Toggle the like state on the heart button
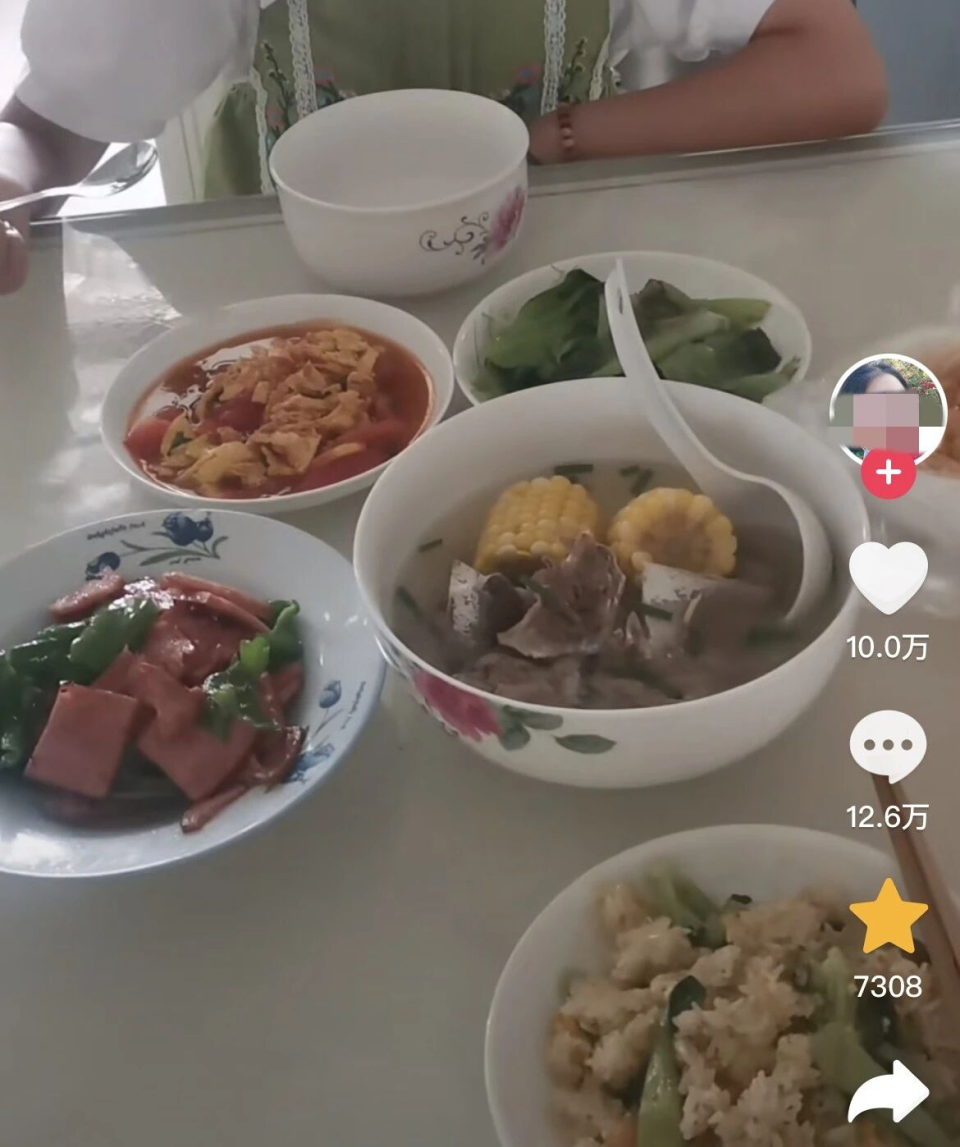This screenshot has height=1147, width=960. coord(889,577)
